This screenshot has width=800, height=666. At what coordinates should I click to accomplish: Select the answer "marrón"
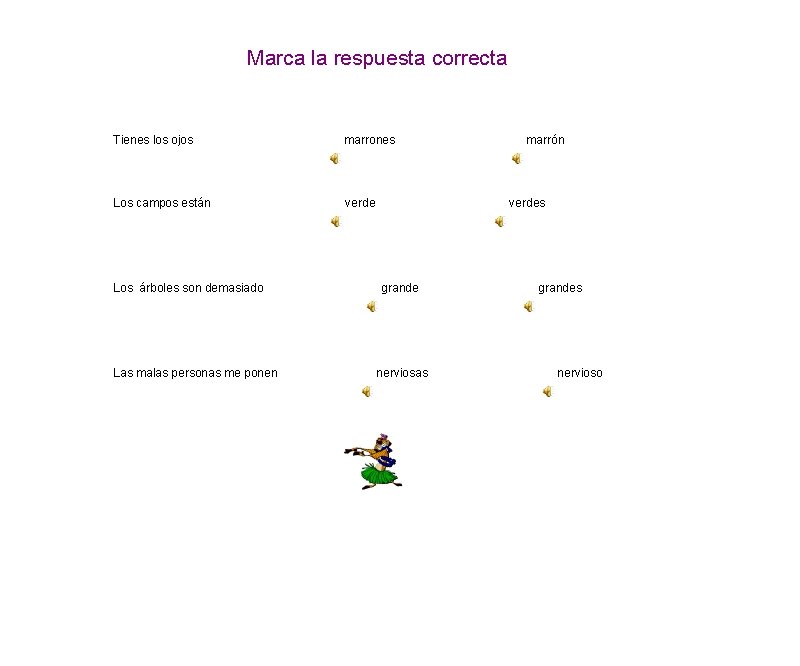click(x=545, y=140)
